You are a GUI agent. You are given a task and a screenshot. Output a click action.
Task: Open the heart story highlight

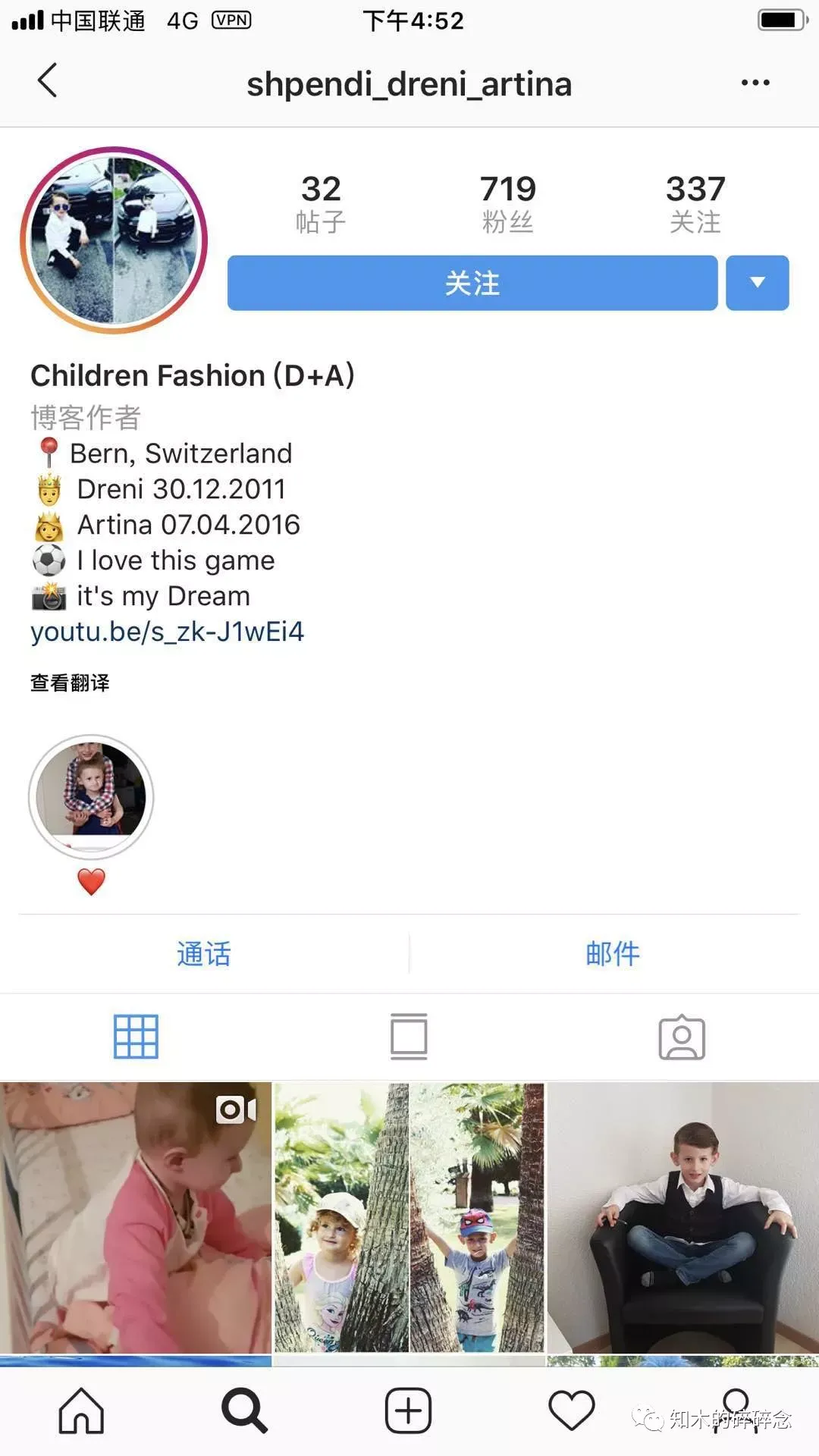(x=91, y=798)
